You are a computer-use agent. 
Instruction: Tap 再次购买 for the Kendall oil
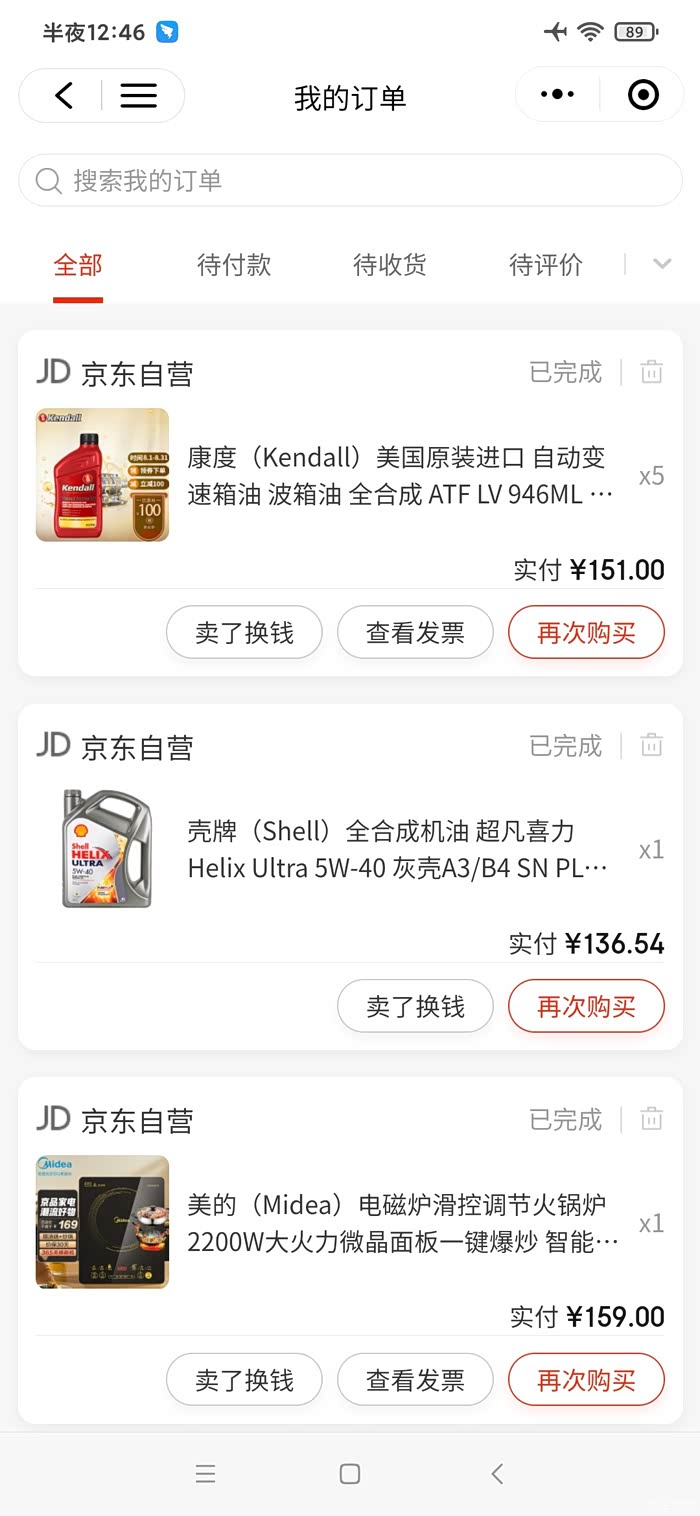point(586,632)
